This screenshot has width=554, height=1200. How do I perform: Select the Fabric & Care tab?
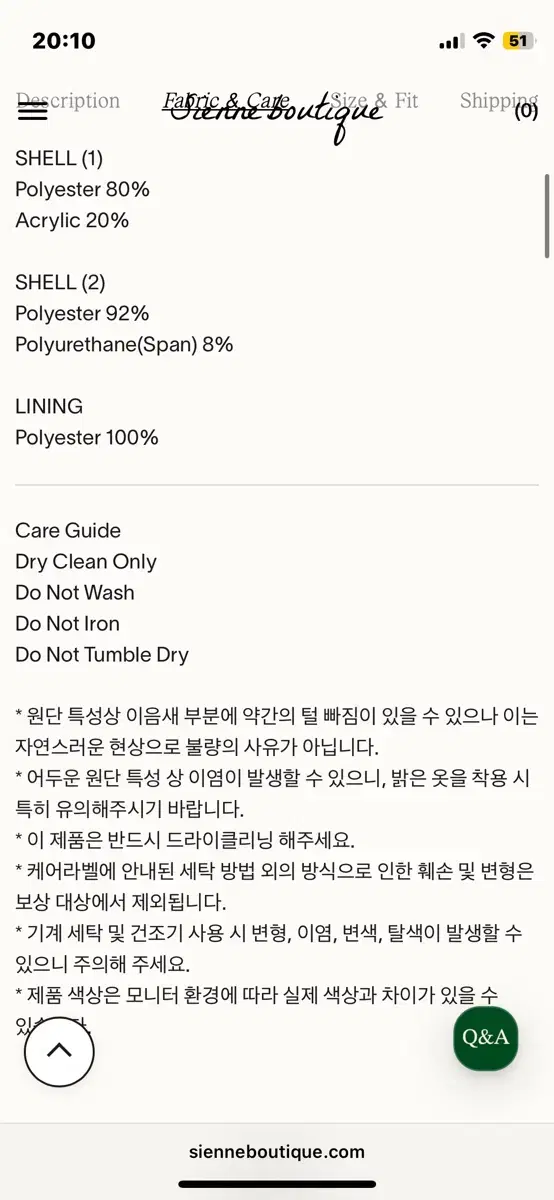click(x=226, y=100)
